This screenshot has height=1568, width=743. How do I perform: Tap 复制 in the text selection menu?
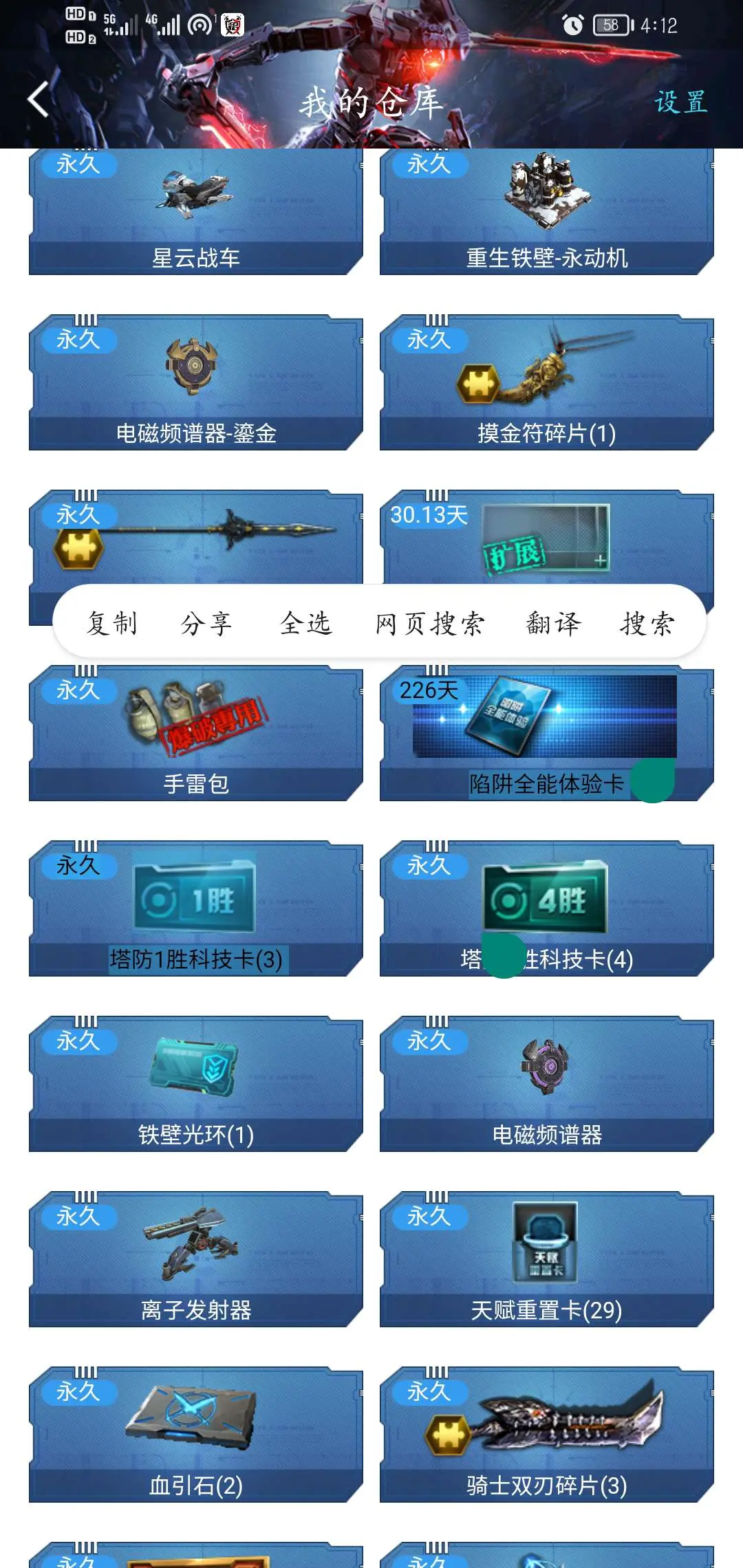pos(111,624)
